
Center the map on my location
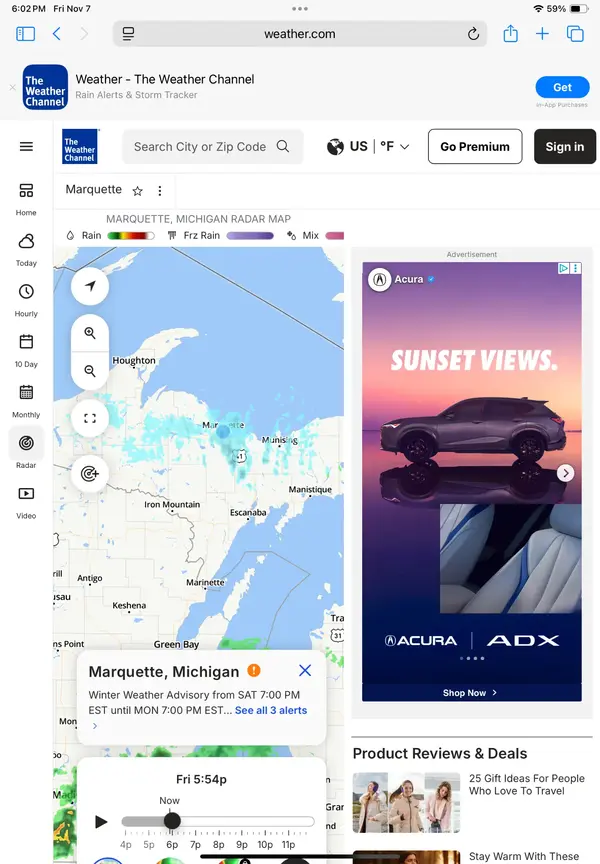pos(90,286)
